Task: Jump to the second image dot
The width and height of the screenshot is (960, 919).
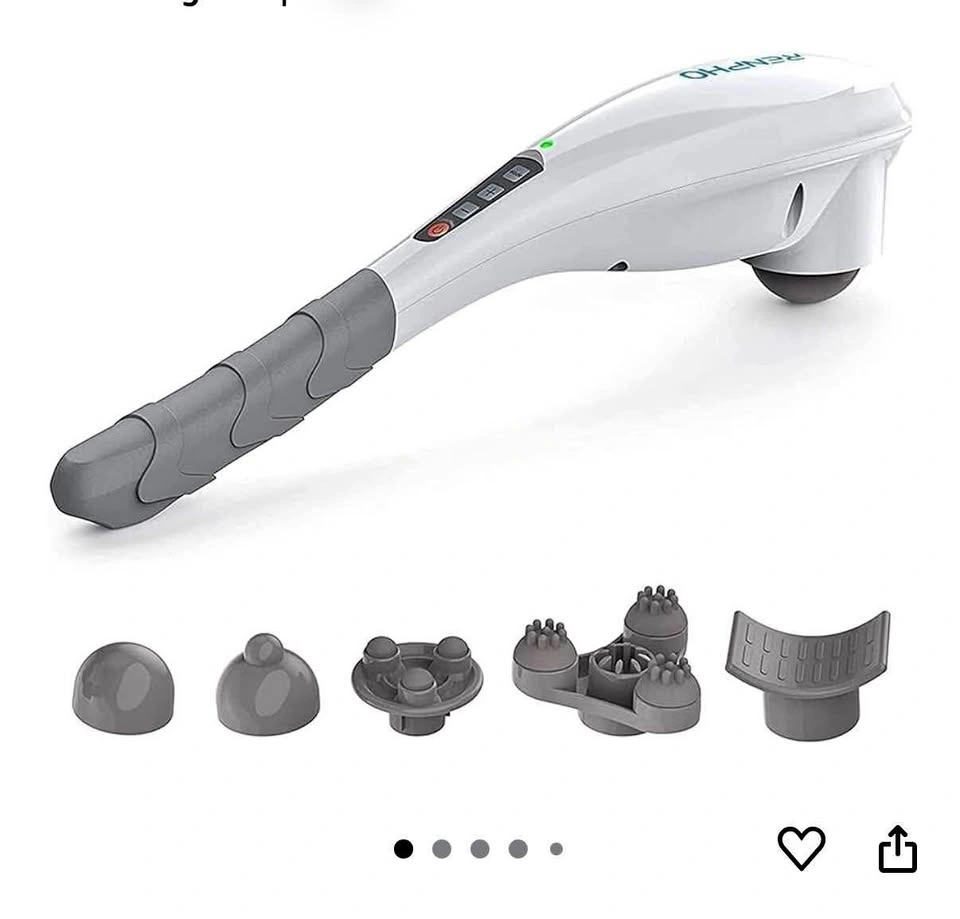Action: 441,849
